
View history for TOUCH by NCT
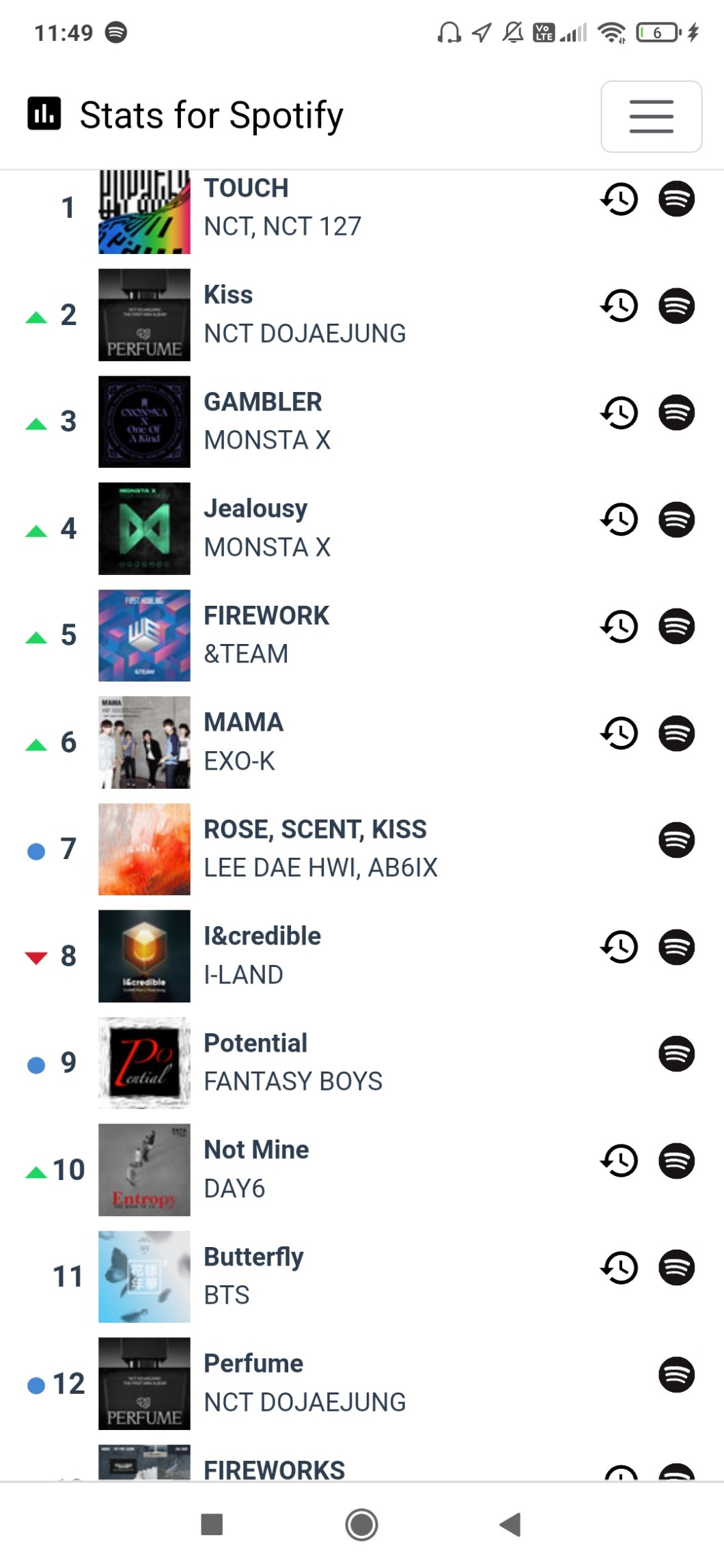(x=619, y=199)
